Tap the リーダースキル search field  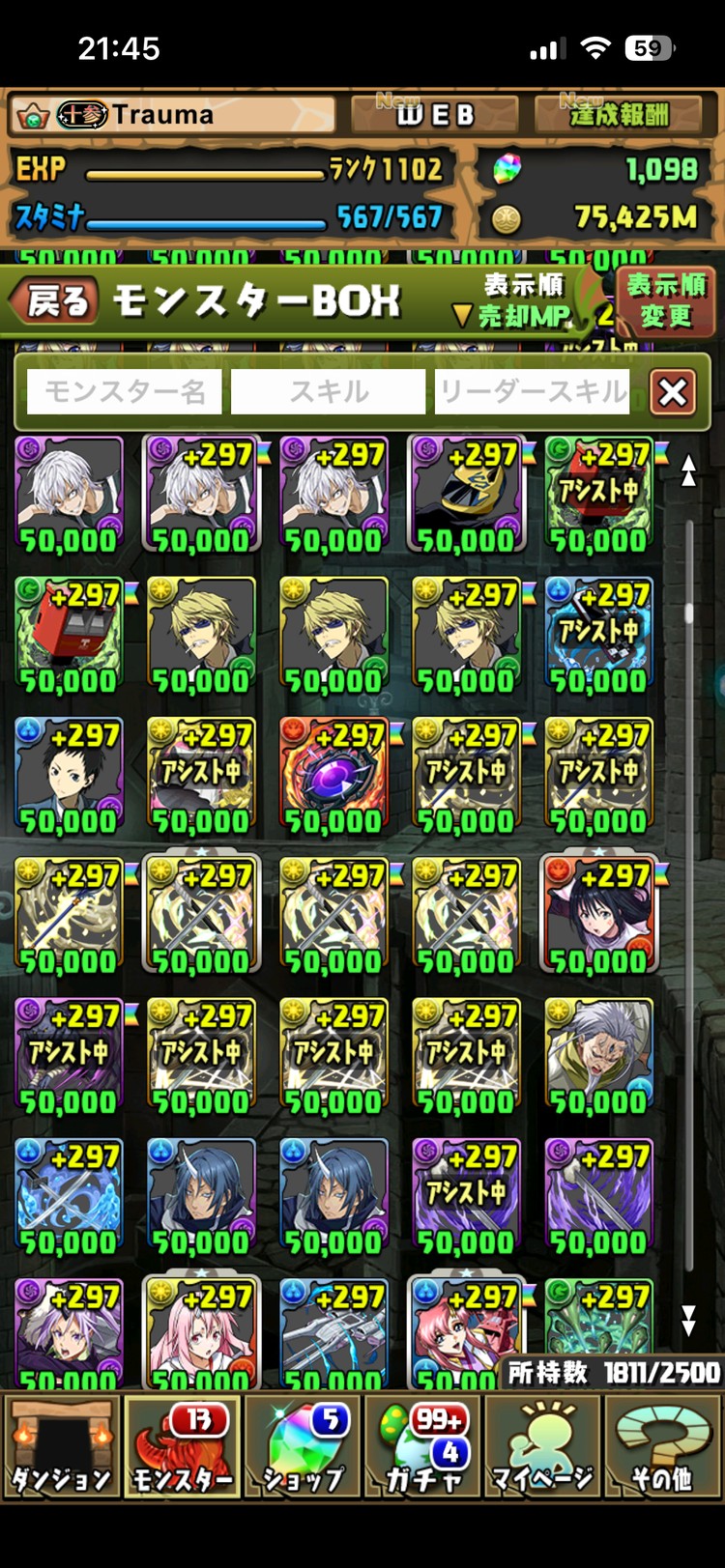(x=532, y=392)
